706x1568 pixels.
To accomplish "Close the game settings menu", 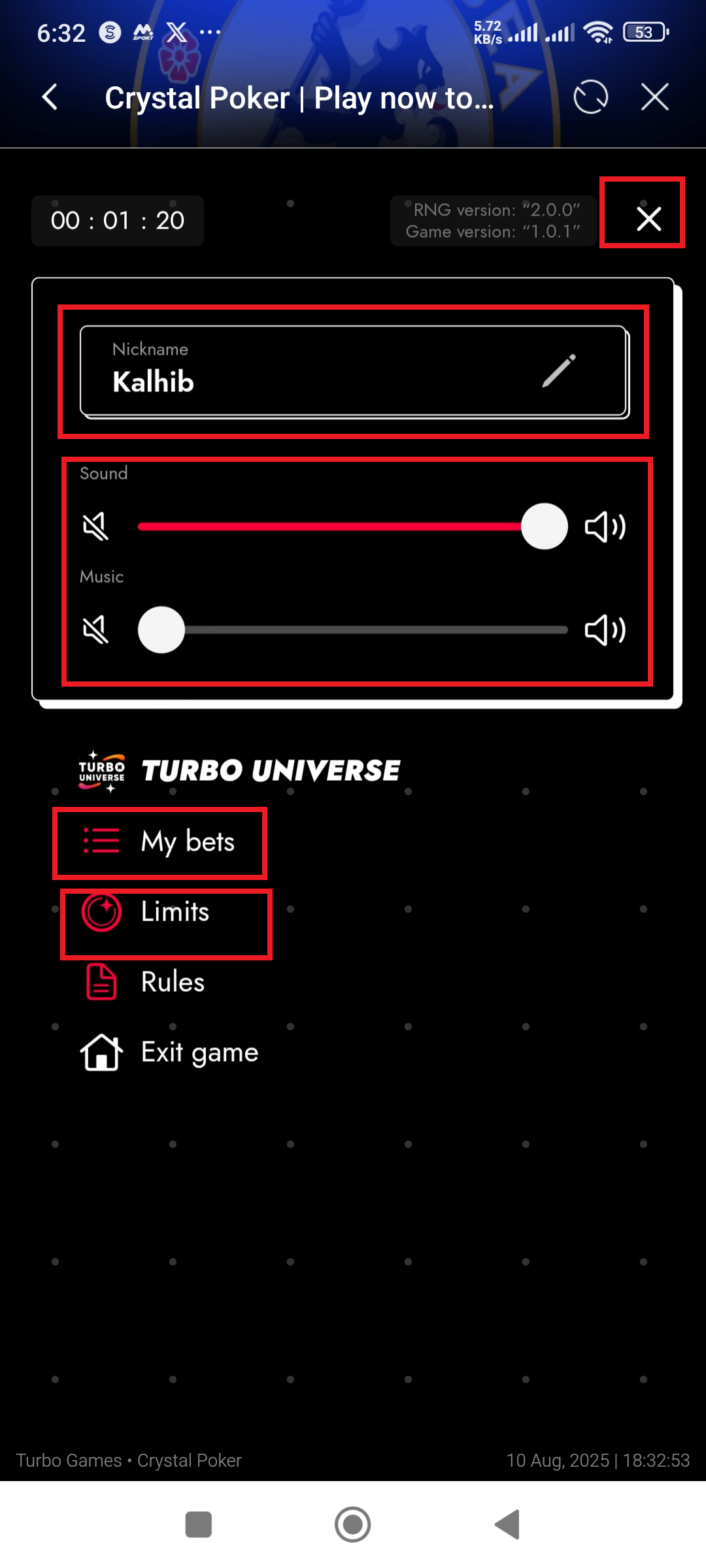I will 648,219.
